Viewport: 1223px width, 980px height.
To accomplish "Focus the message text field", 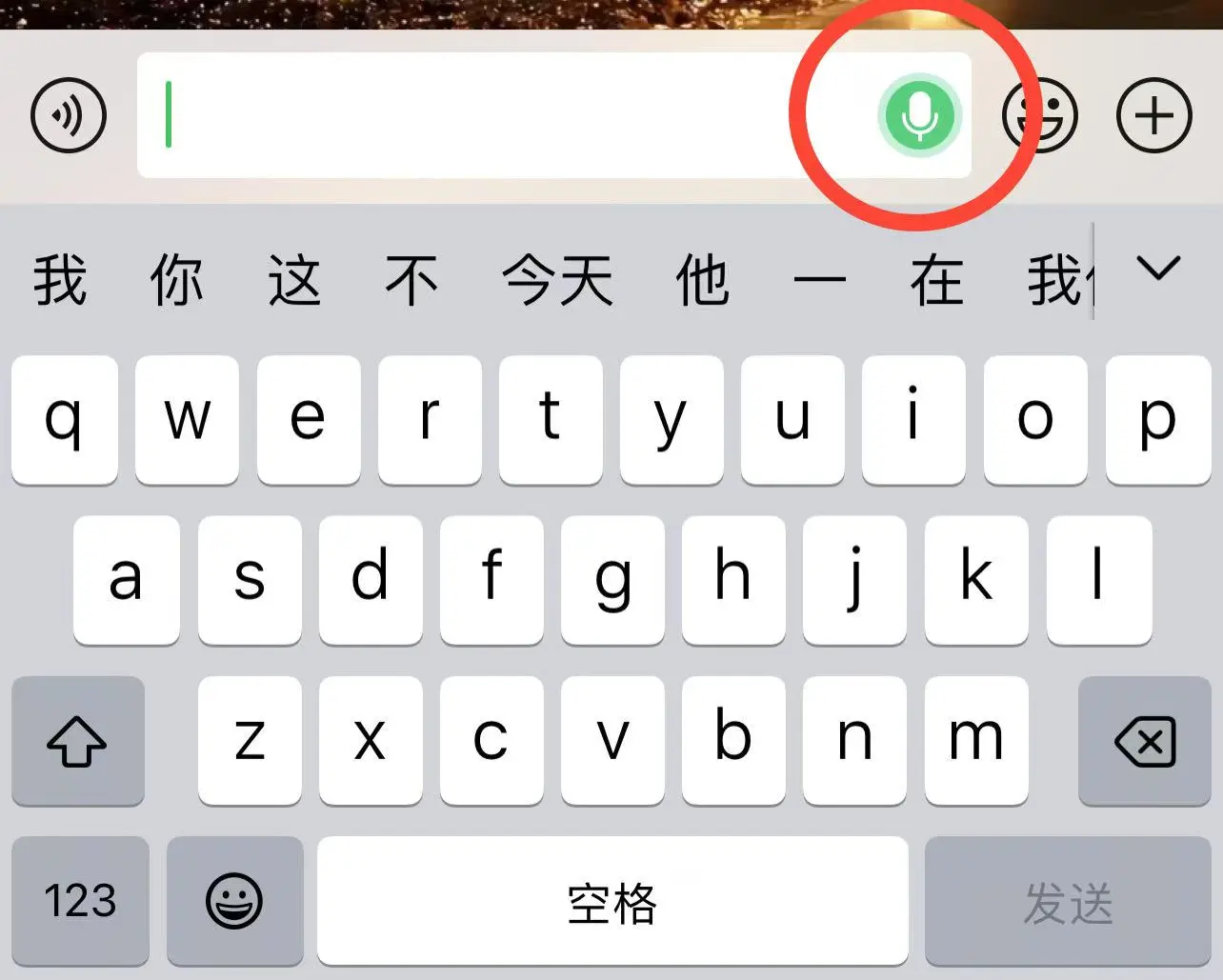I will pos(476,116).
